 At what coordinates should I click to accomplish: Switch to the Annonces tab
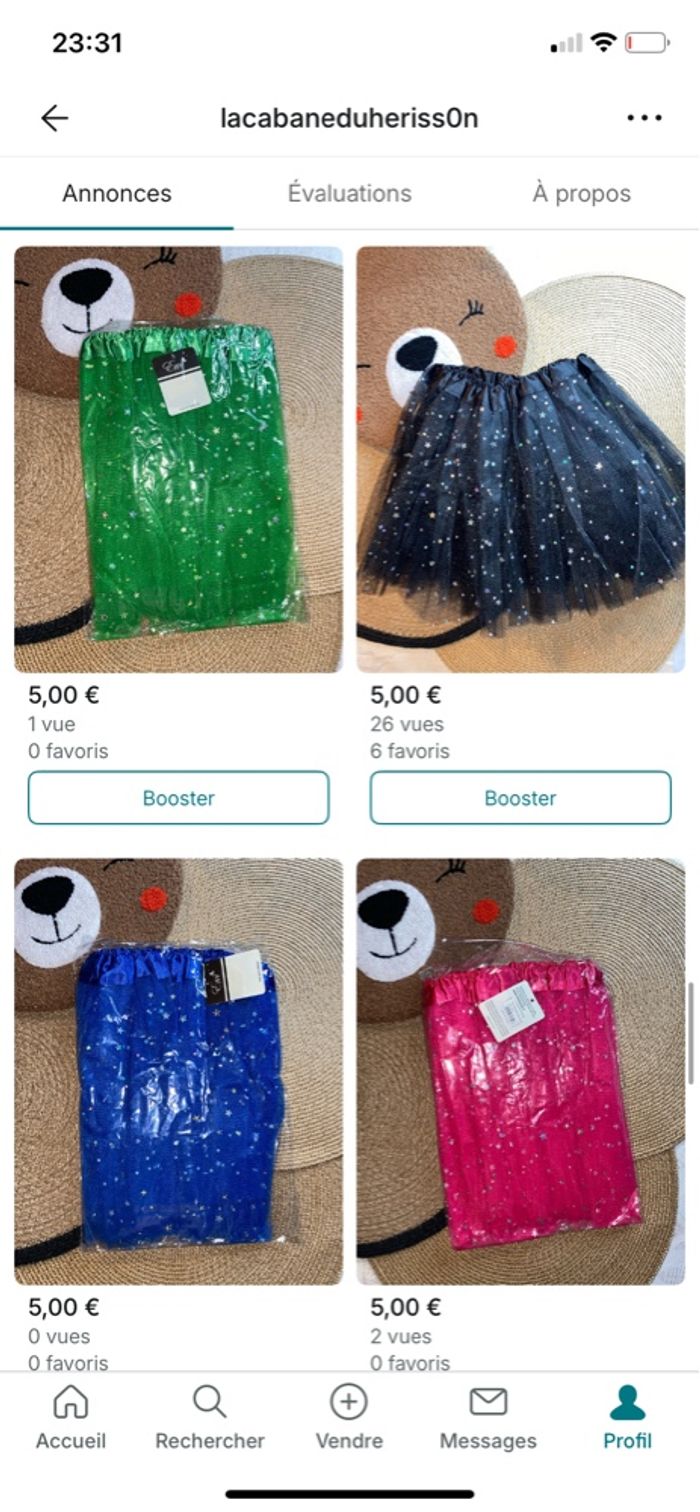pyautogui.click(x=117, y=193)
